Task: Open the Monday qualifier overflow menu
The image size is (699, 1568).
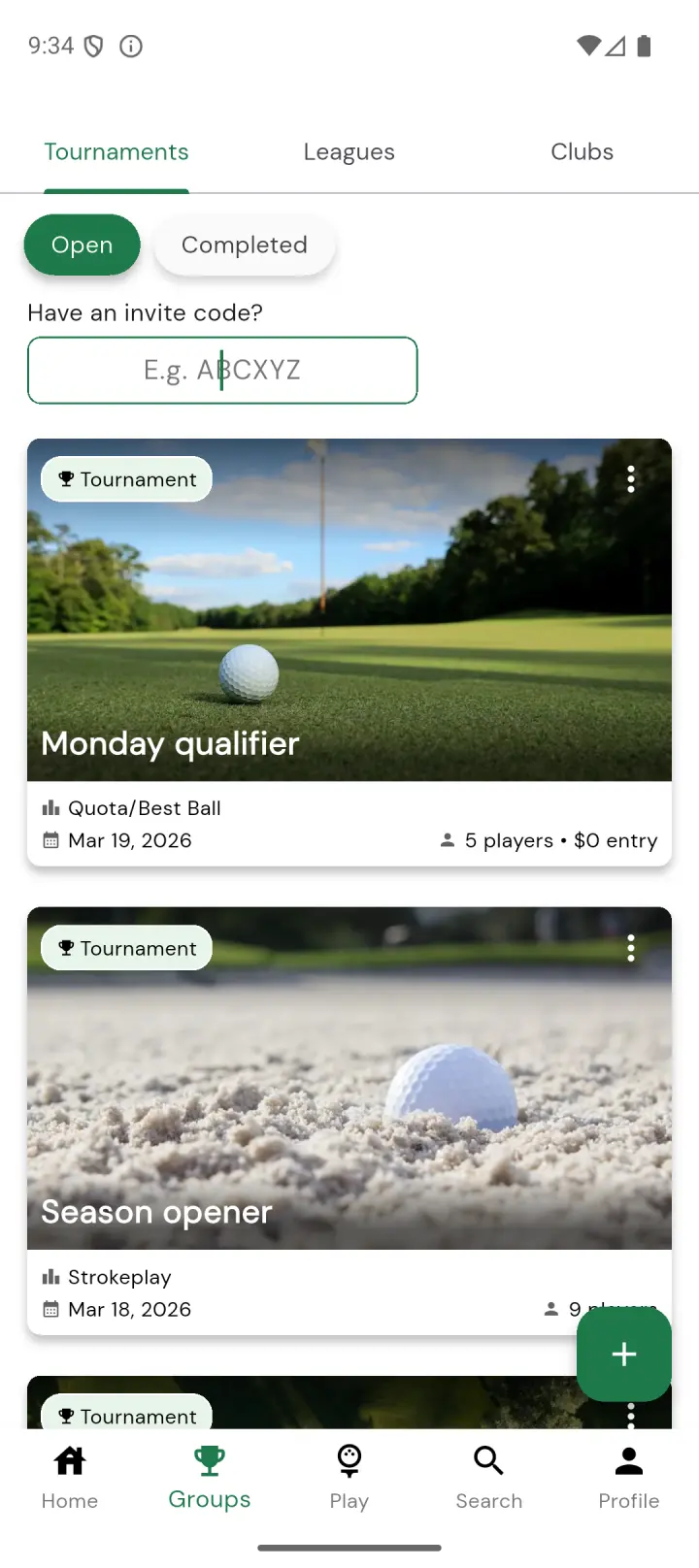Action: [x=631, y=479]
